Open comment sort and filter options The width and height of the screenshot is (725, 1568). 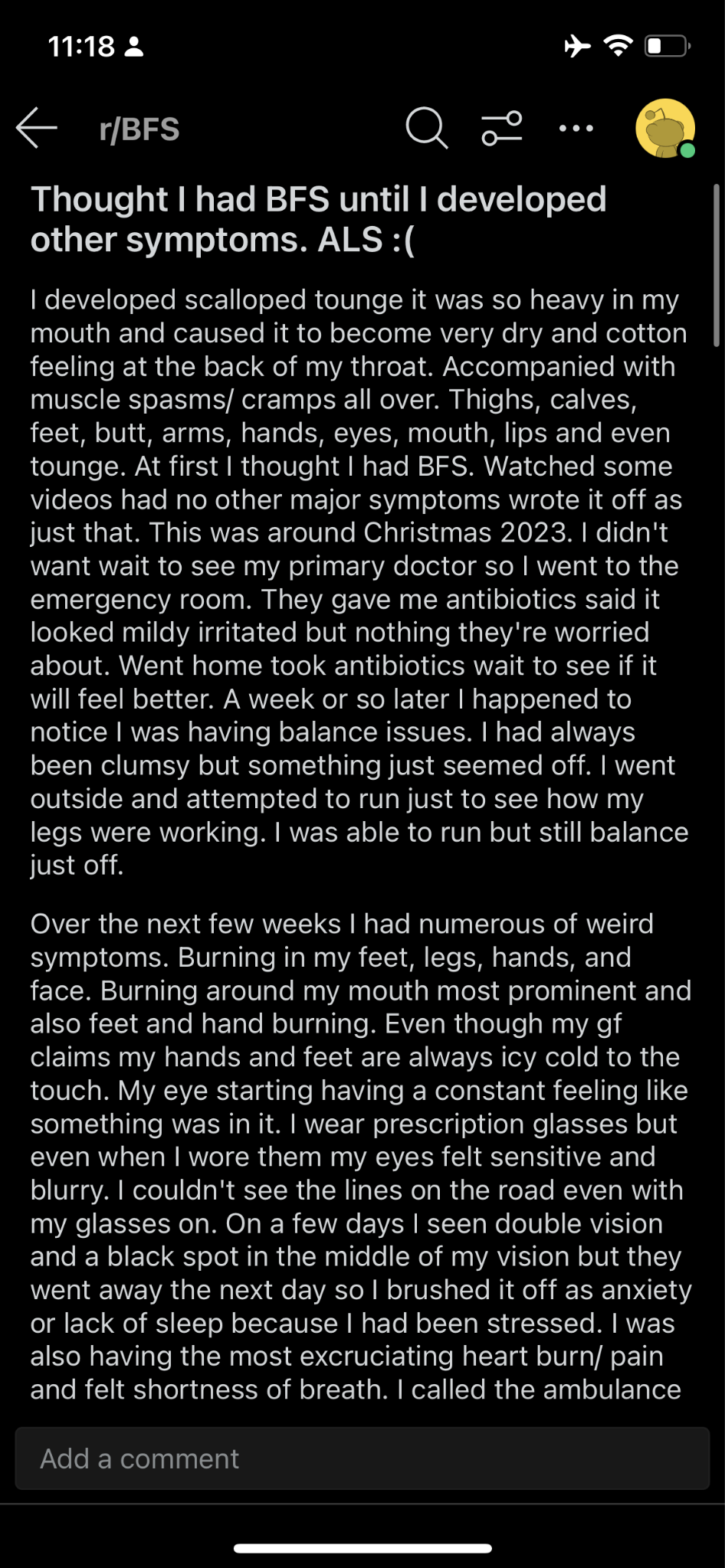(502, 128)
